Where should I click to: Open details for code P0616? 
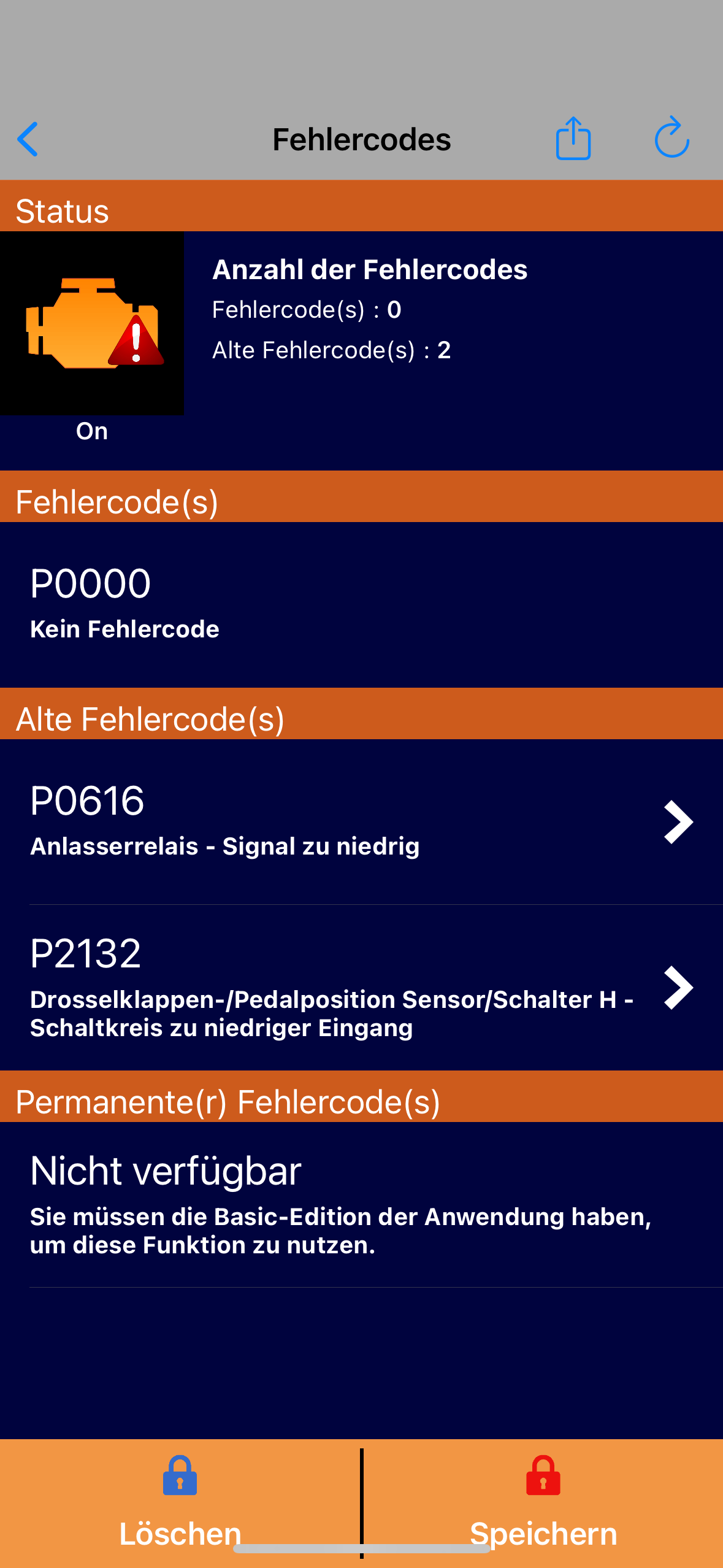point(361,821)
